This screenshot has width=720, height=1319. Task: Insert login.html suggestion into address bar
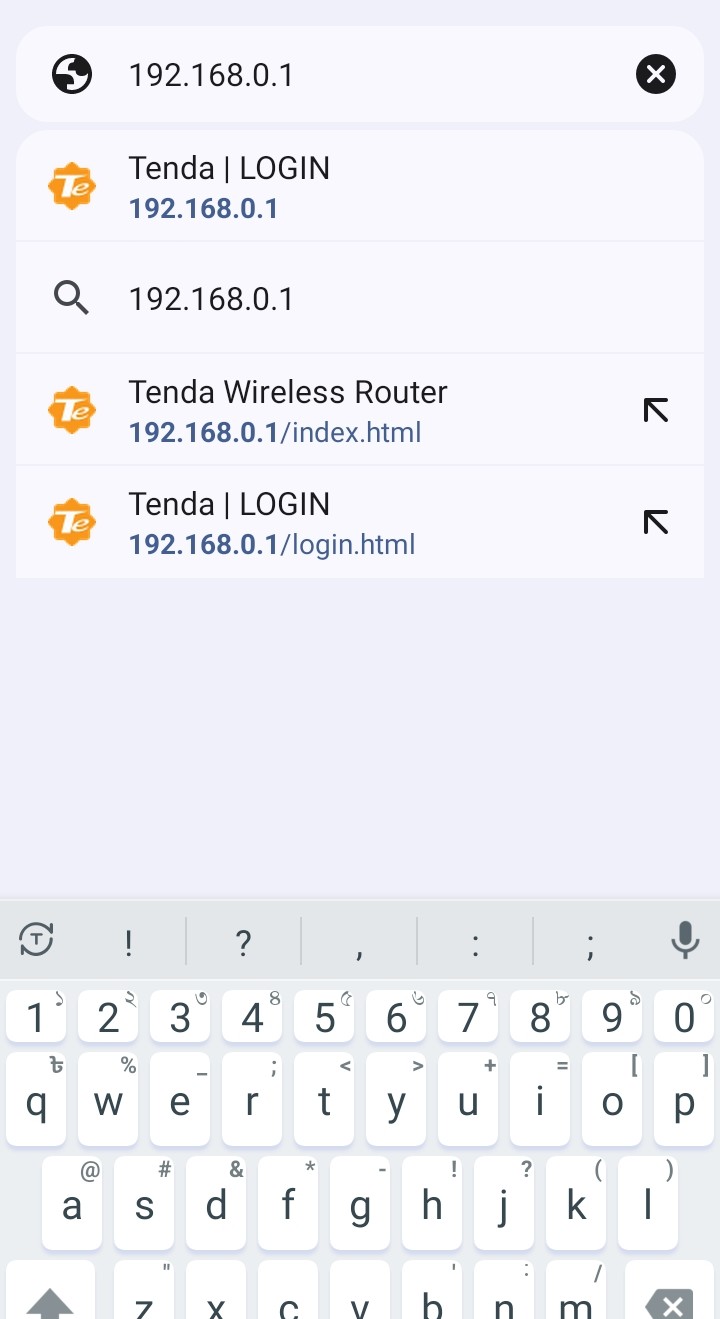(x=656, y=522)
